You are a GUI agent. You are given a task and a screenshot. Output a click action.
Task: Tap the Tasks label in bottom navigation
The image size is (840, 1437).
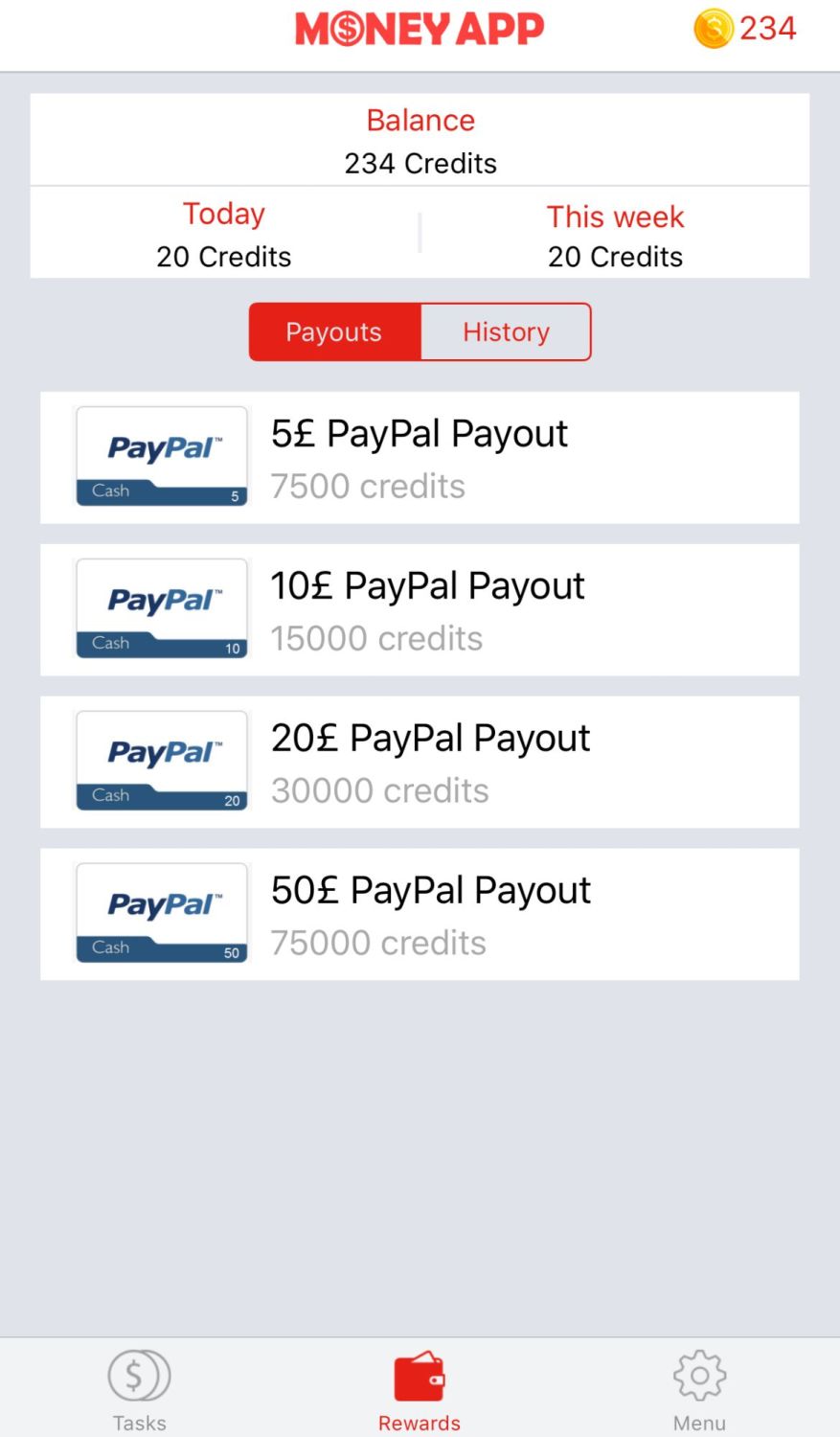pyautogui.click(x=138, y=1423)
